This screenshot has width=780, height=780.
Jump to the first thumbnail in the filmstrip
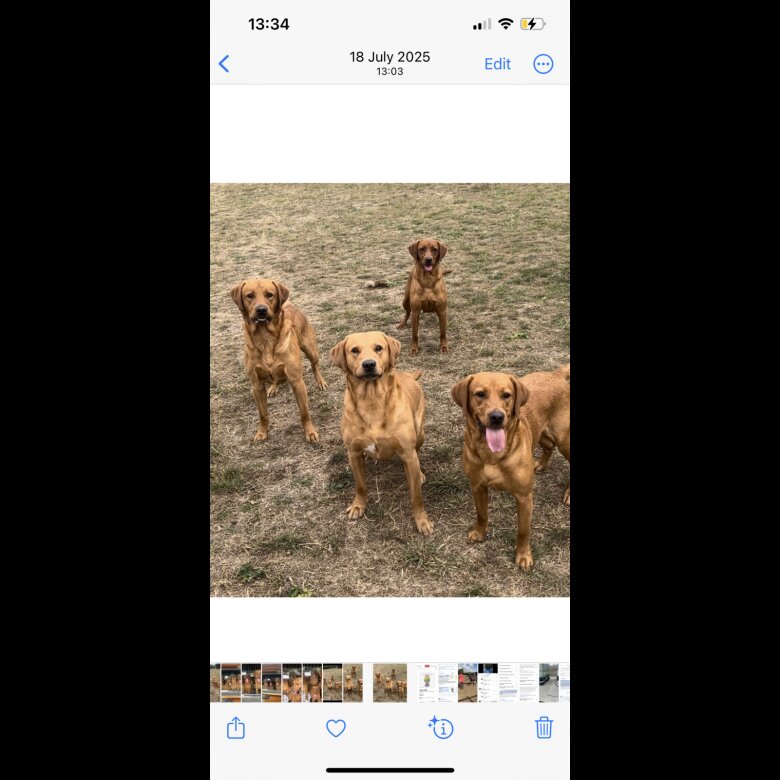point(214,683)
